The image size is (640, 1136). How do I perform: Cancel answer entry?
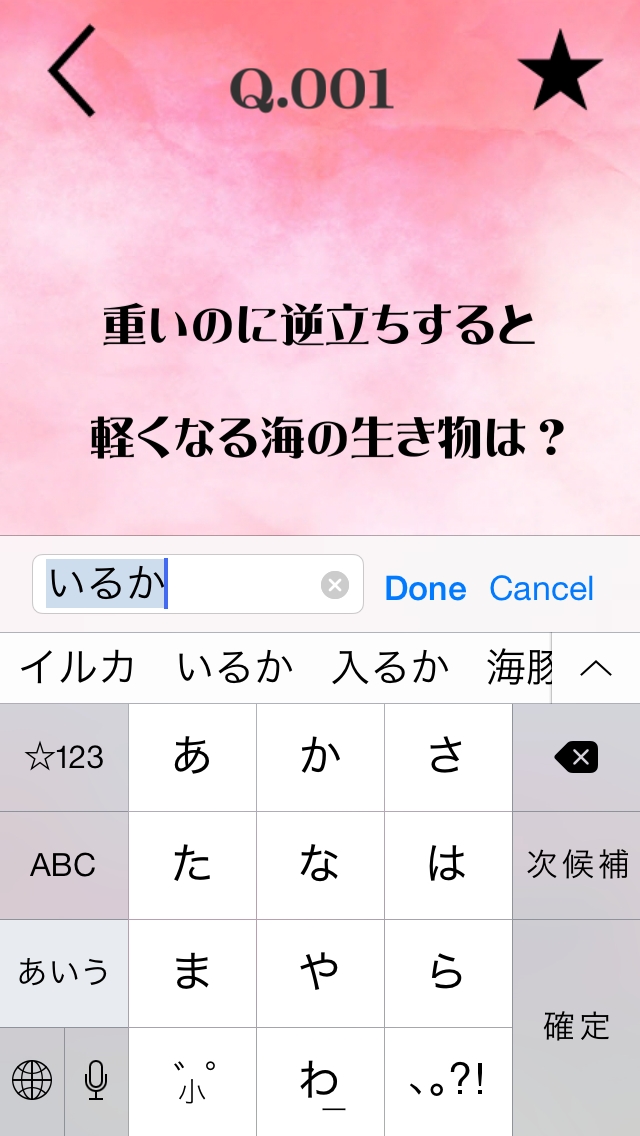541,589
